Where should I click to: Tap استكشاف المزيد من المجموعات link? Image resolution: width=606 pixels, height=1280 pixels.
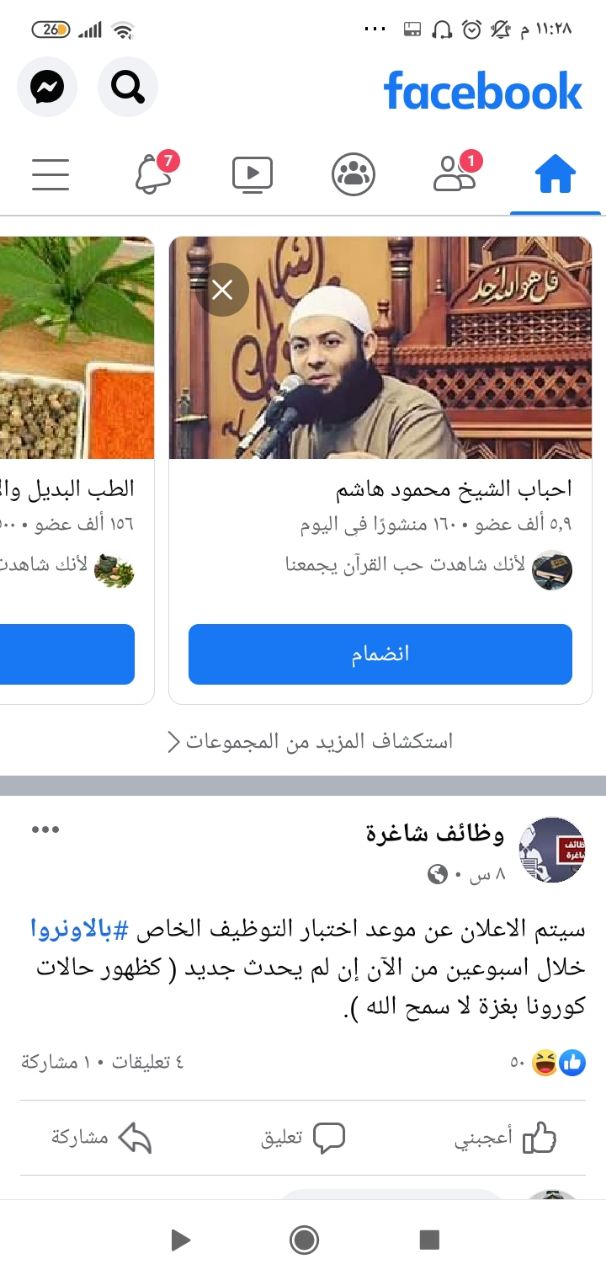pos(309,741)
